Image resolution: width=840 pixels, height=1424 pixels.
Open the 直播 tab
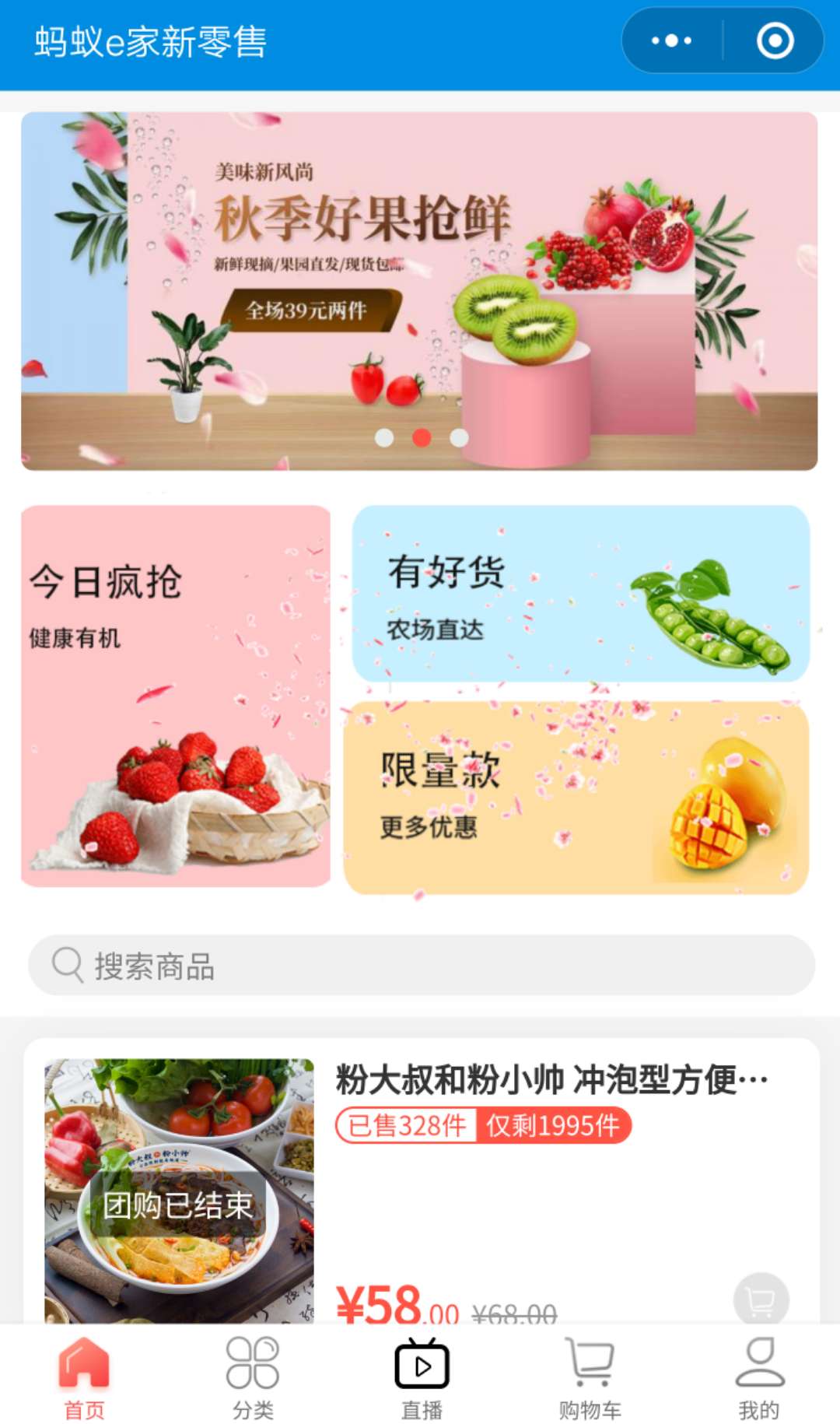[x=422, y=1377]
